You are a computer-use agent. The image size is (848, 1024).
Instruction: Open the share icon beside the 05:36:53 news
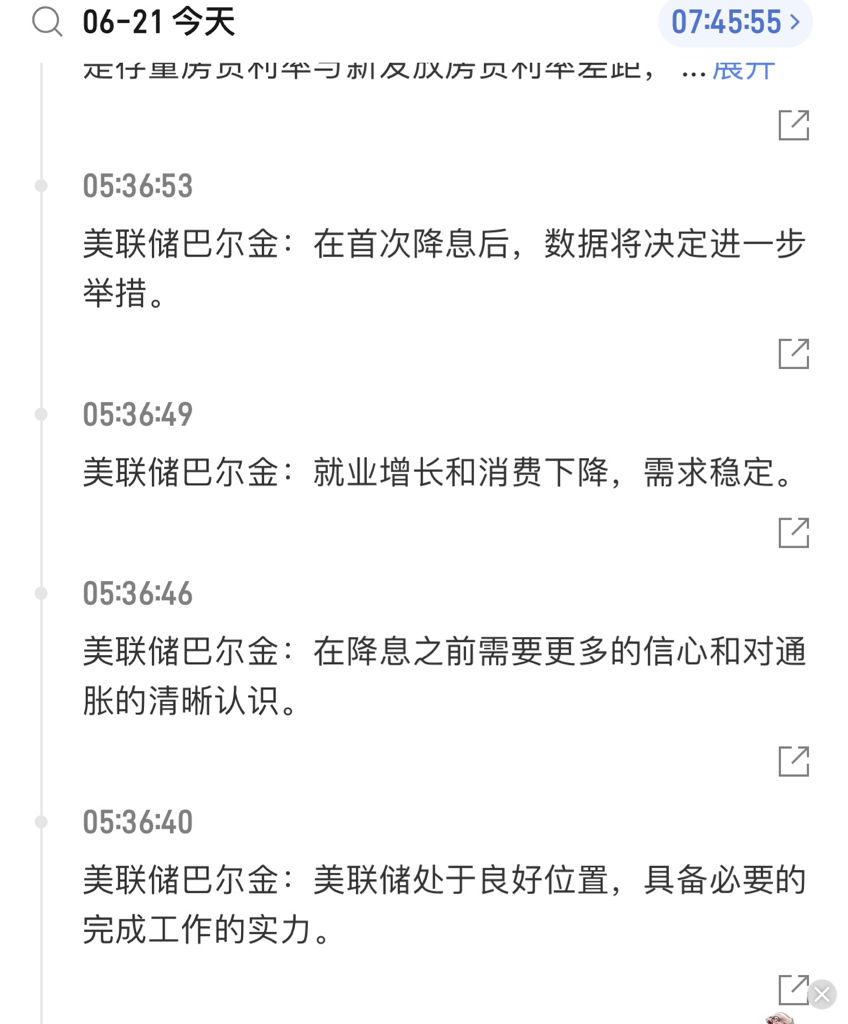793,353
